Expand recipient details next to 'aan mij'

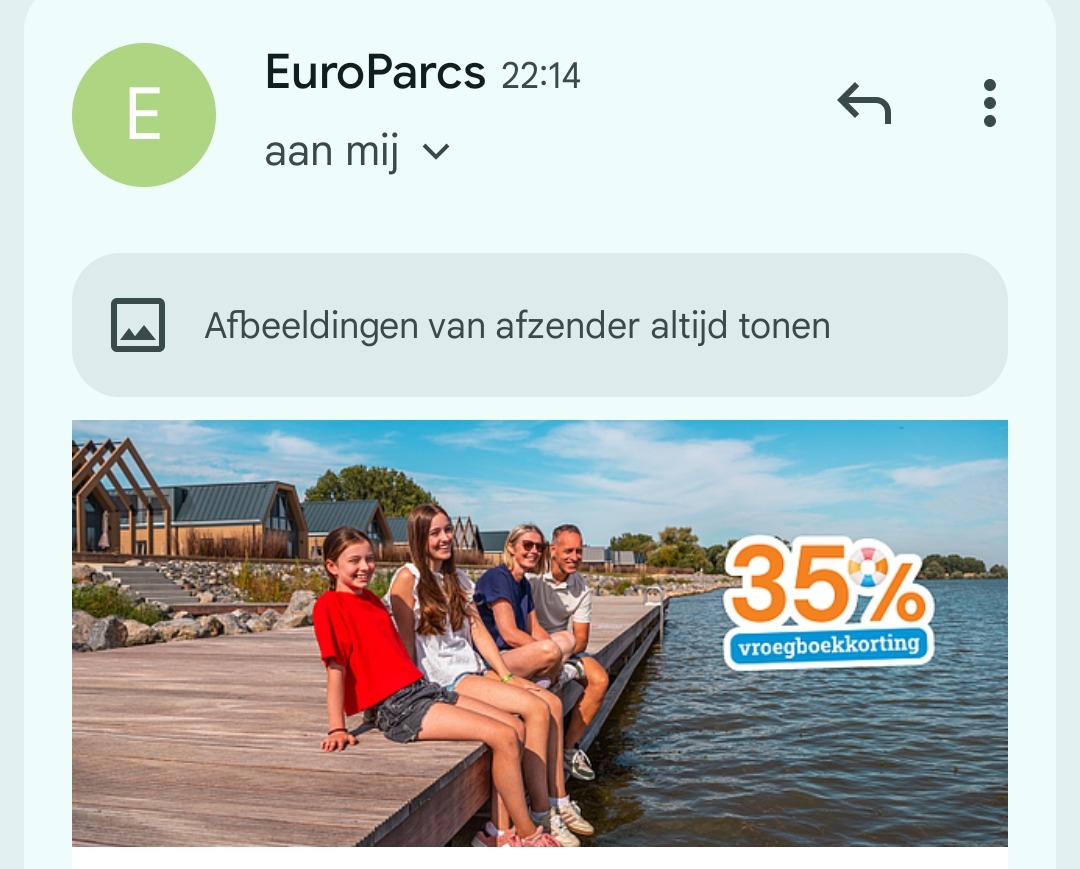pos(436,153)
